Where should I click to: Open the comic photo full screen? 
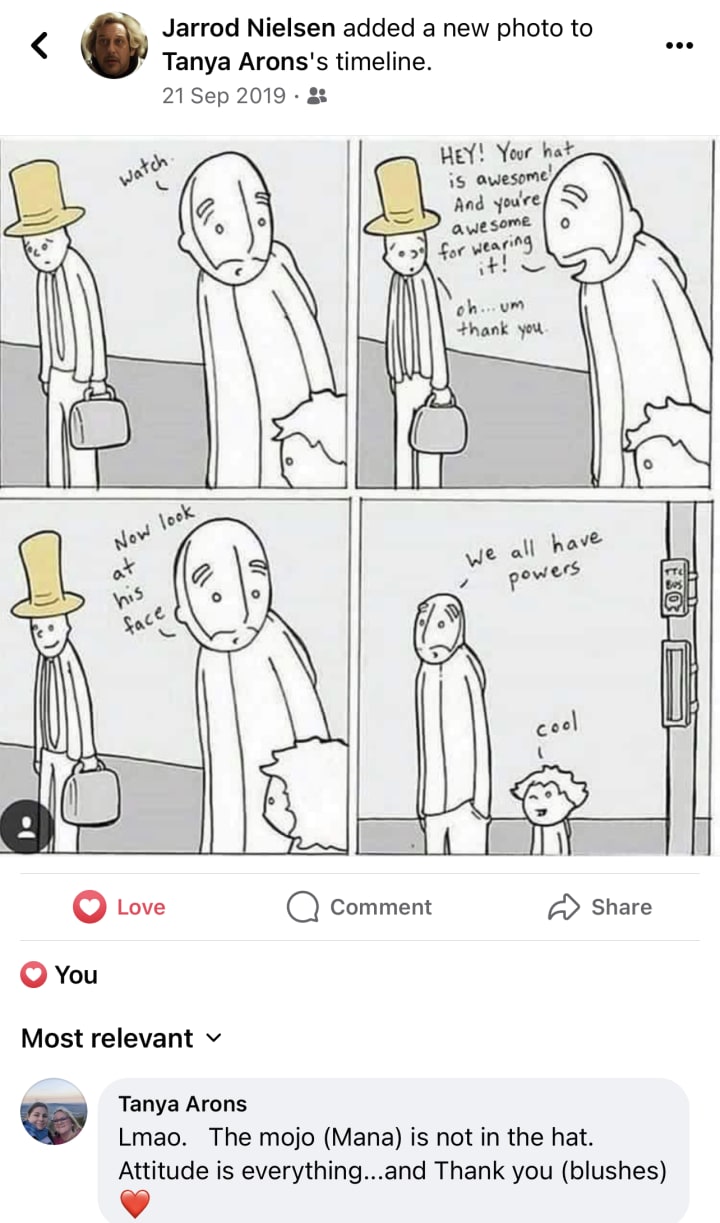click(360, 495)
